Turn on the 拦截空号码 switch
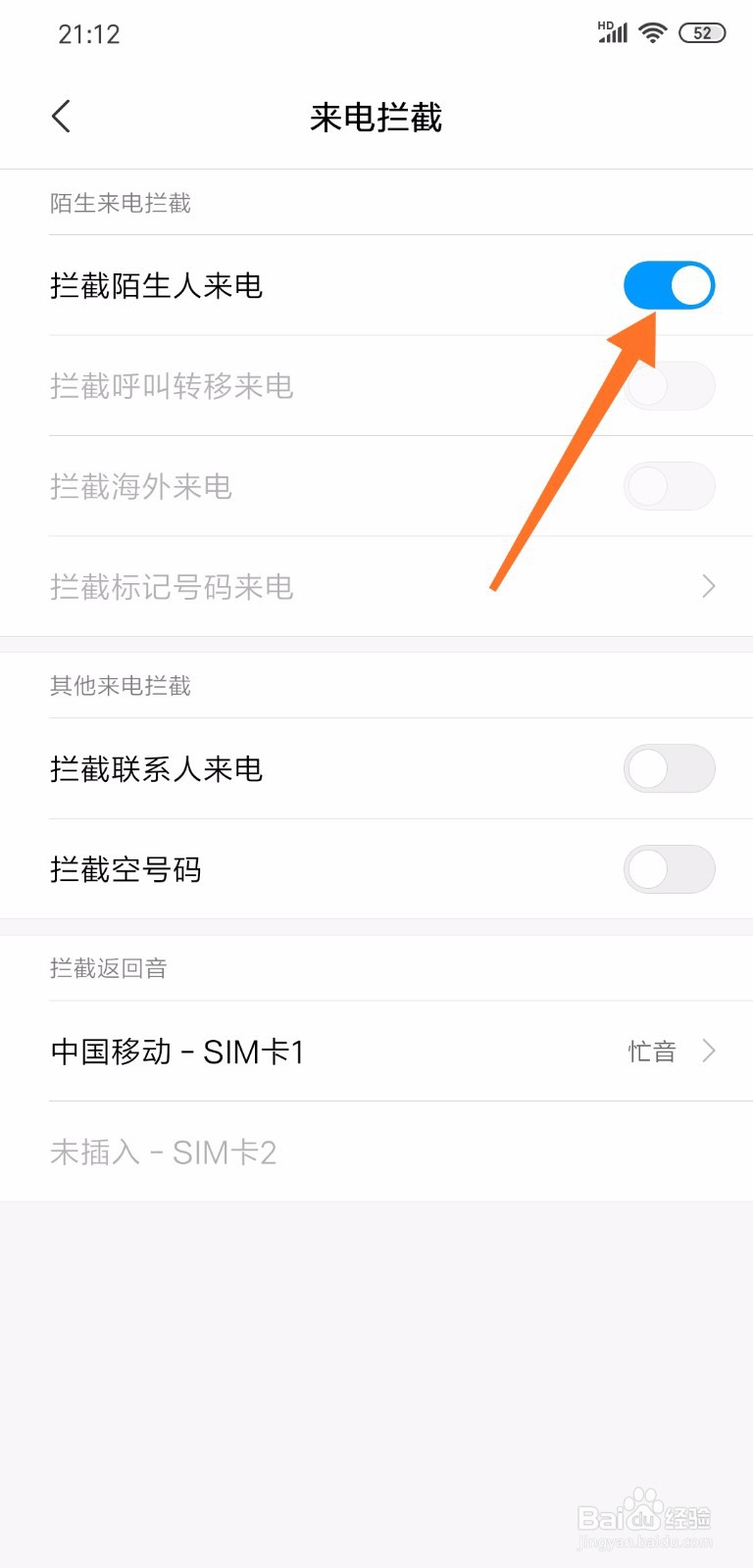Screen dimensions: 753x1568 [x=670, y=868]
